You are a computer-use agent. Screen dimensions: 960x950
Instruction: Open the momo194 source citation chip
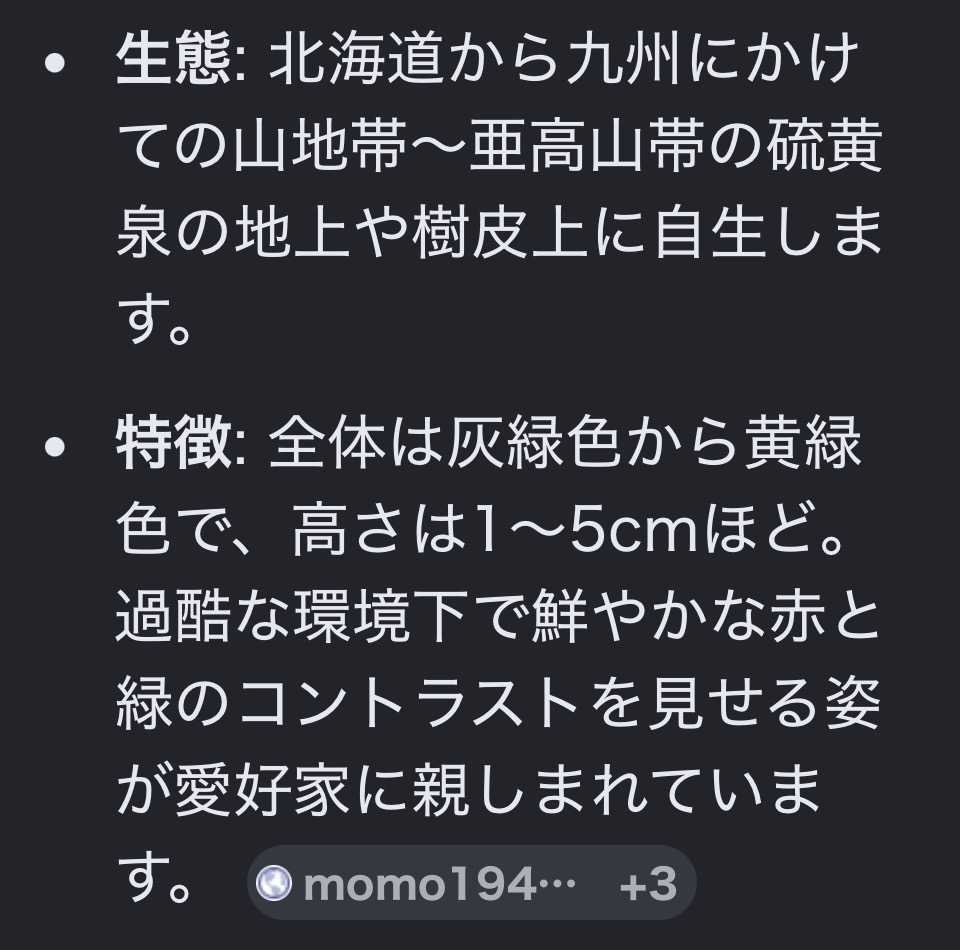point(471,883)
